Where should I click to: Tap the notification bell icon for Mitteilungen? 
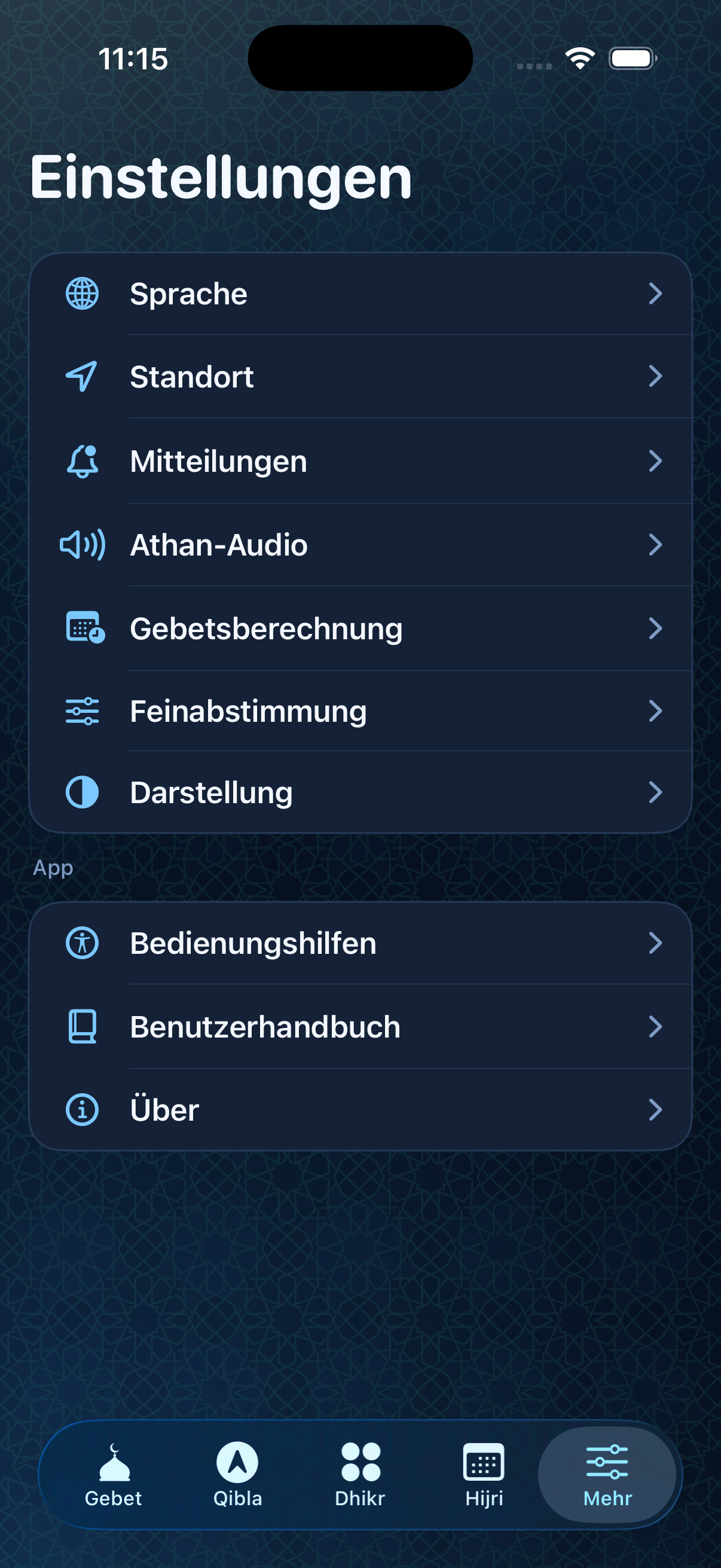coord(83,462)
